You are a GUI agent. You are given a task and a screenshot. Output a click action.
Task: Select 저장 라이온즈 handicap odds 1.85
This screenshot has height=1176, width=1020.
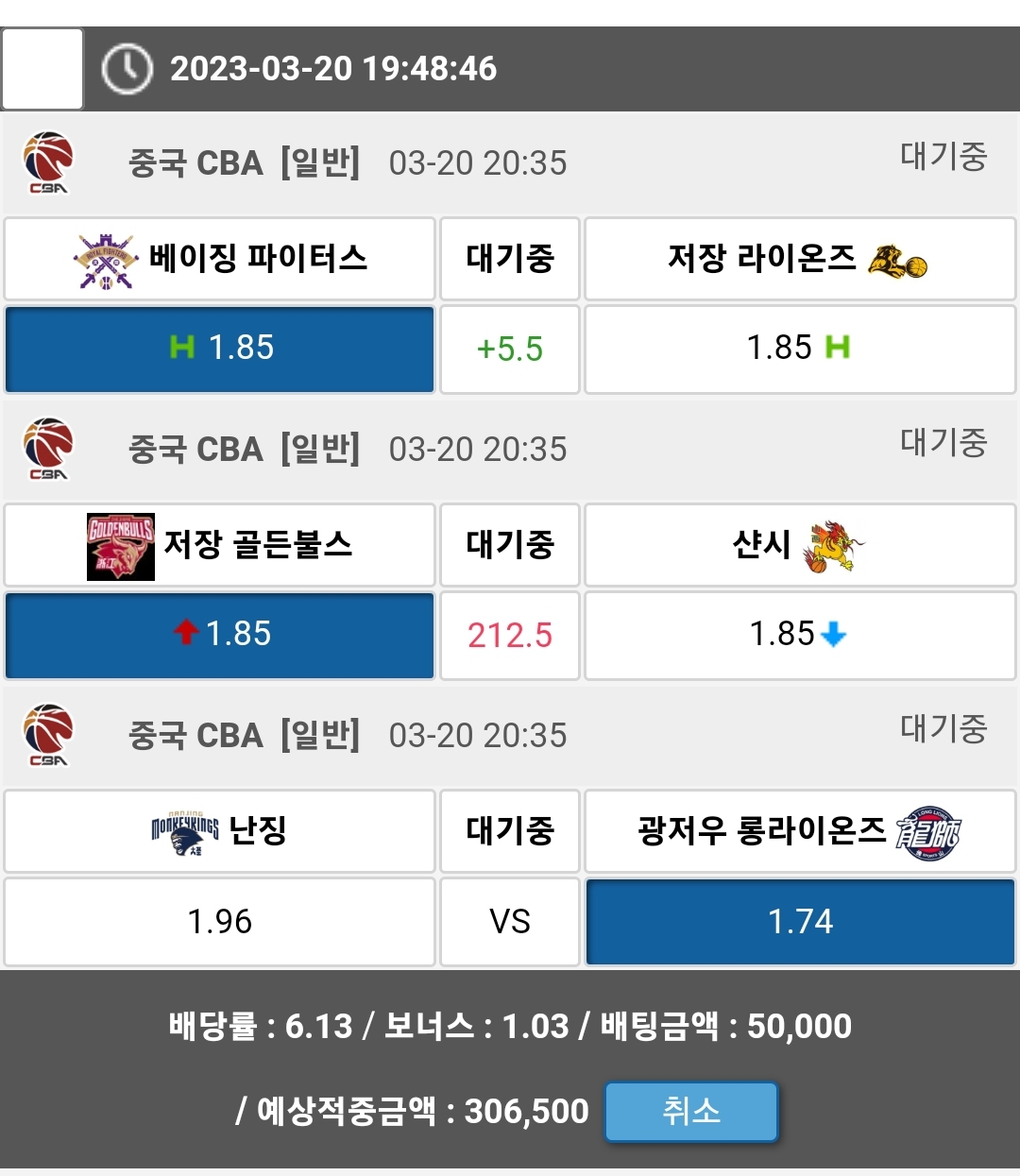[800, 349]
